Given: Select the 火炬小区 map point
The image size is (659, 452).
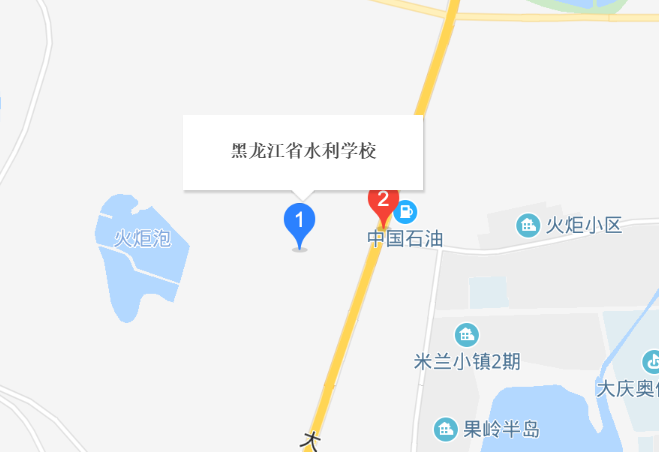Looking at the screenshot, I should tap(528, 225).
